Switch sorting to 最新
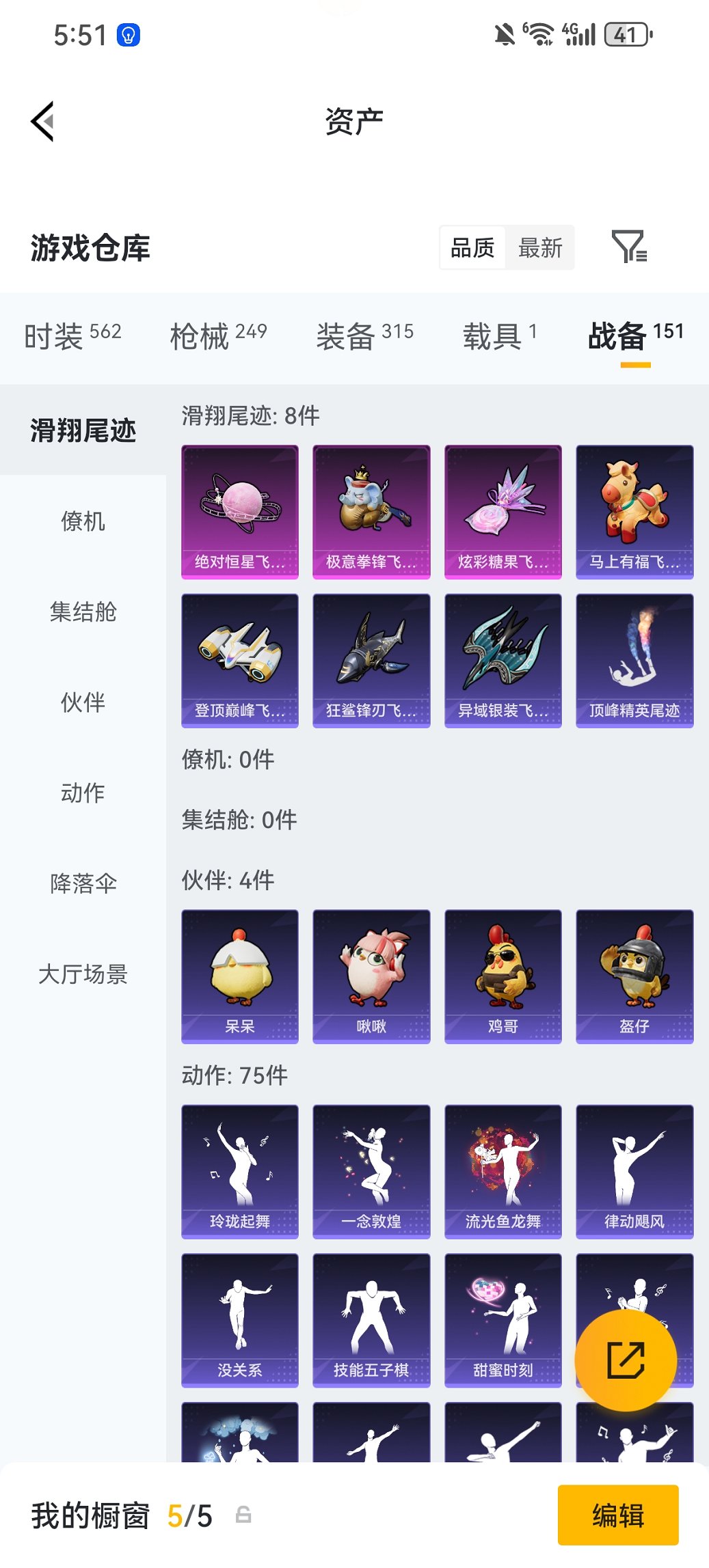Screen dimensions: 709x1568 (x=541, y=247)
